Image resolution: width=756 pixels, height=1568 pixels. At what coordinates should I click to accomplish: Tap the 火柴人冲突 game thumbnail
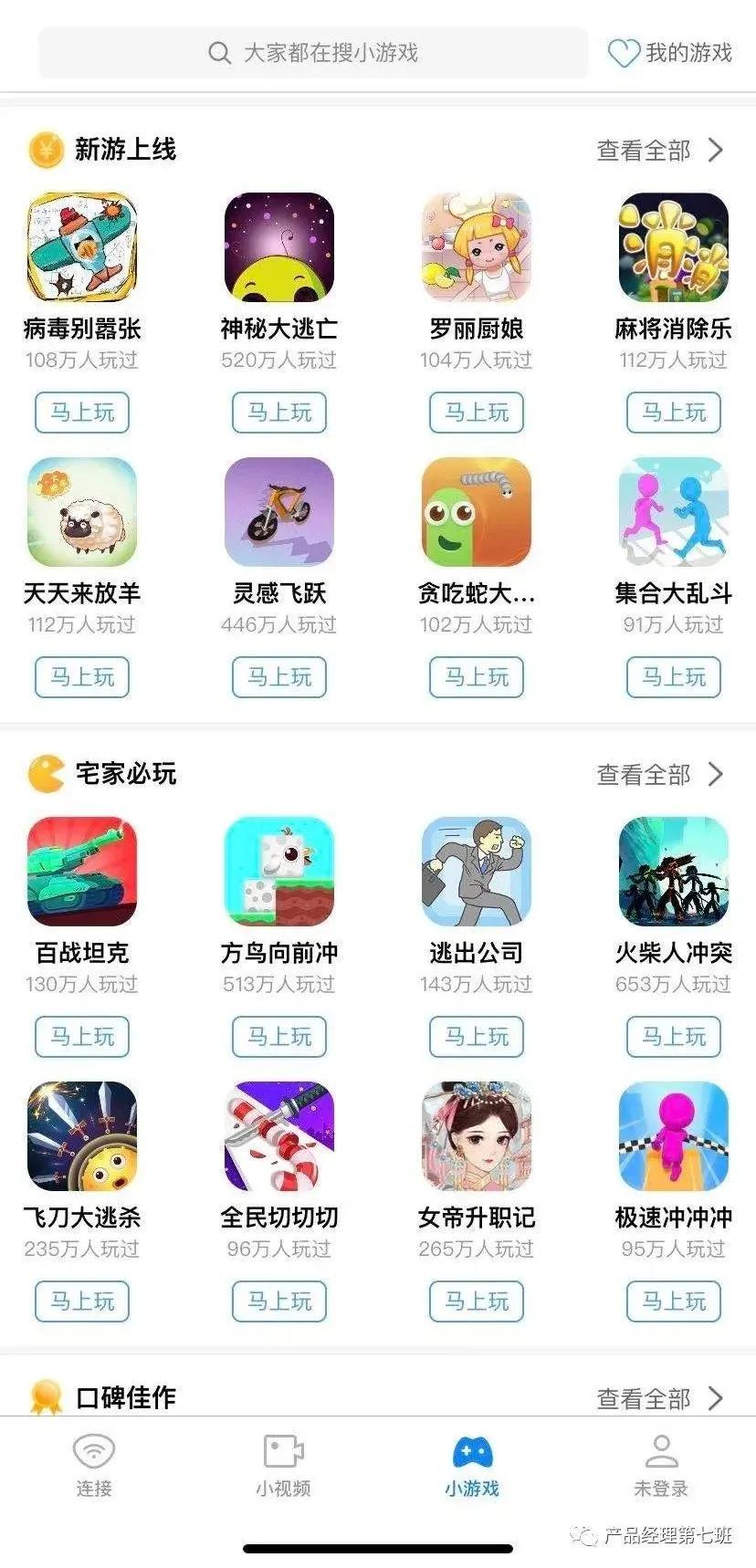click(672, 872)
